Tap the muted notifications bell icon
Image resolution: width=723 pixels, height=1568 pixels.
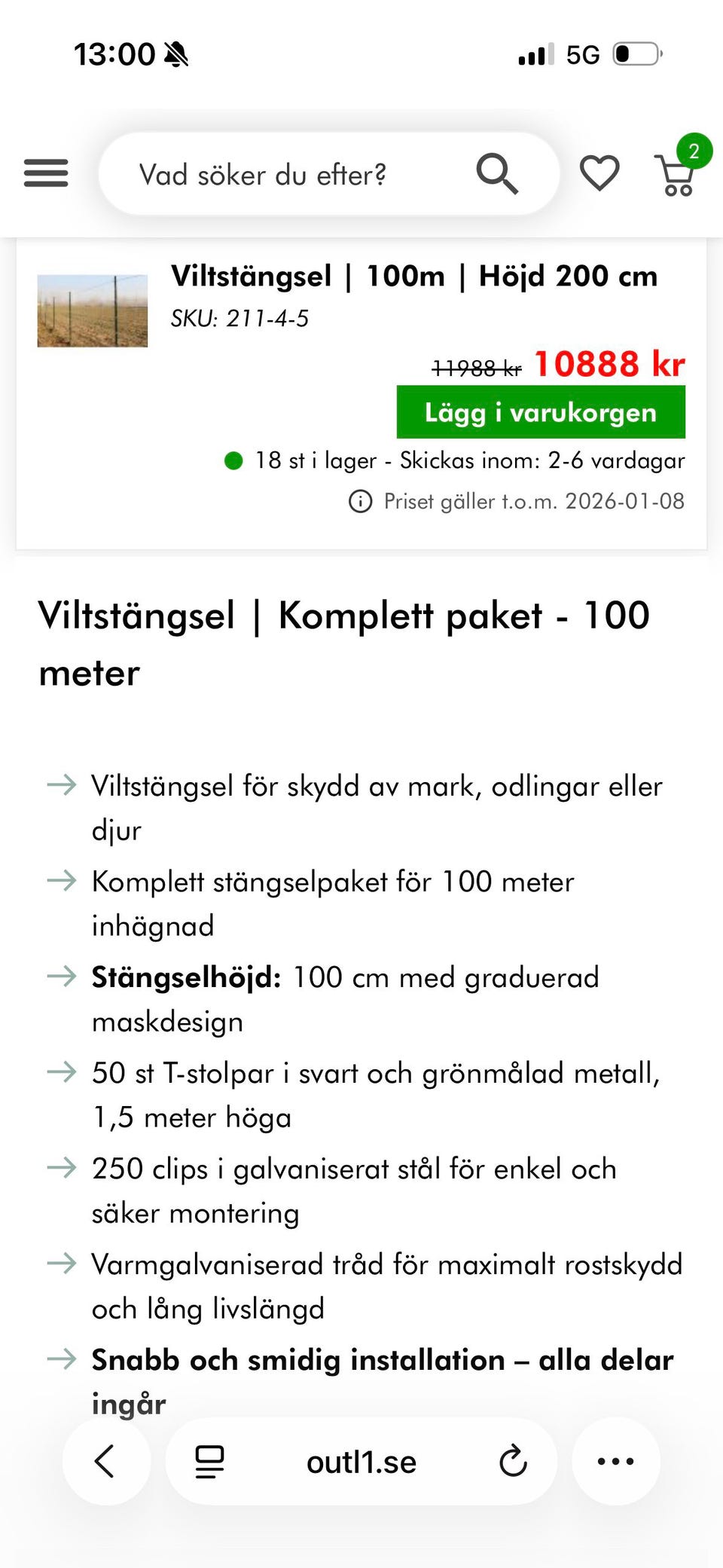[x=174, y=54]
